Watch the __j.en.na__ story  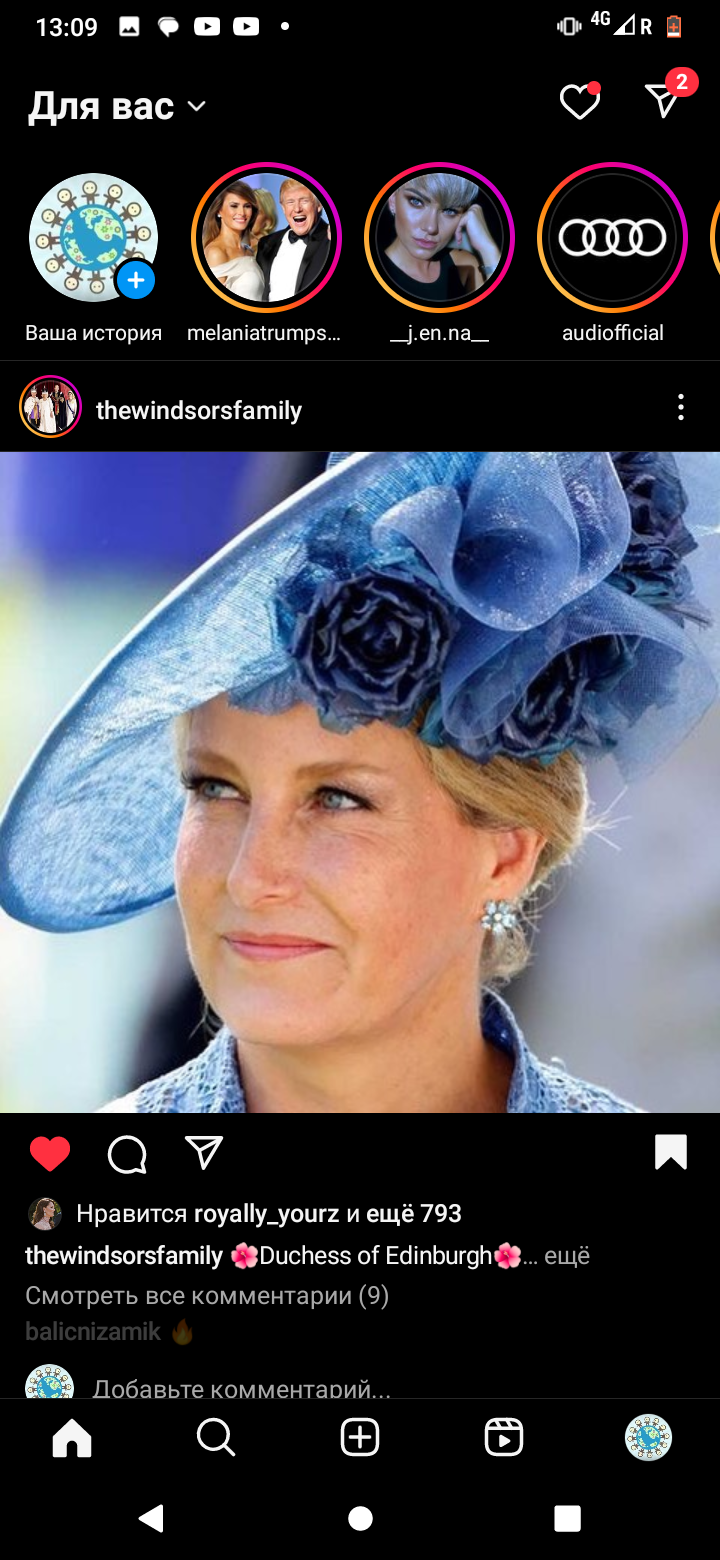pos(439,238)
